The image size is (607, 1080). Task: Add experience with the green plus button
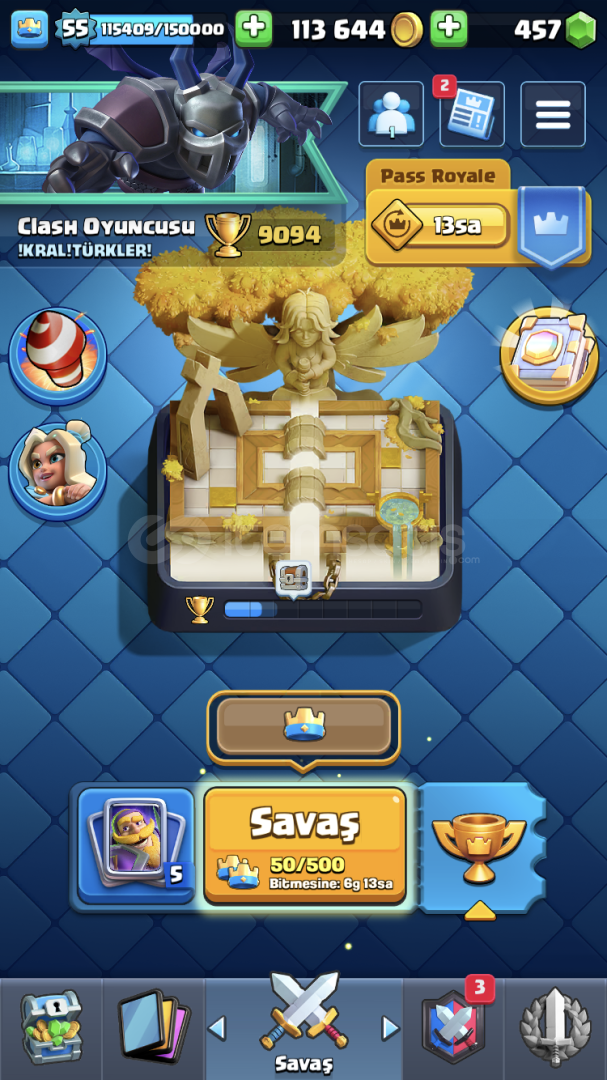[254, 28]
